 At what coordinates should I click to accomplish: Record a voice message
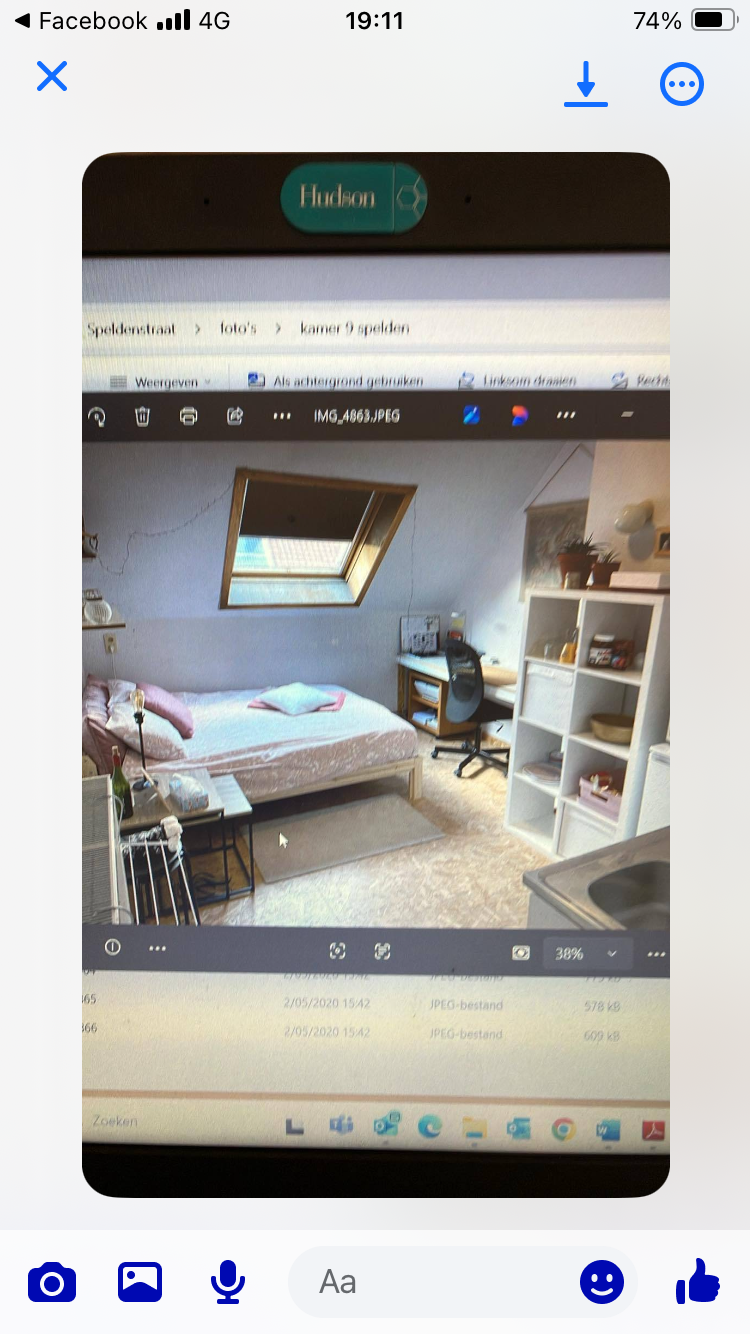click(228, 1282)
